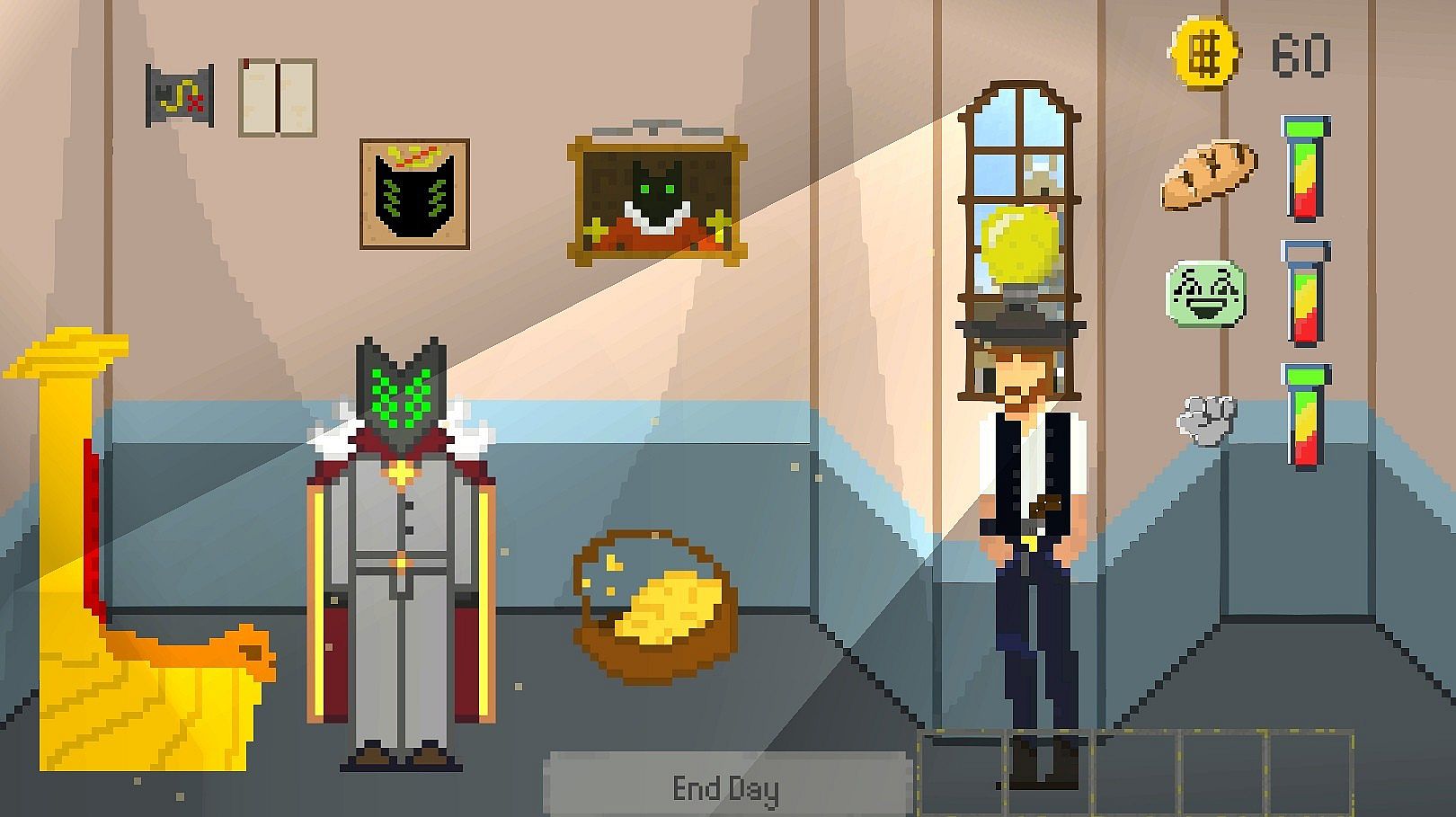Image resolution: width=1456 pixels, height=817 pixels.
Task: Tap the basket of gold
Action: [658, 608]
